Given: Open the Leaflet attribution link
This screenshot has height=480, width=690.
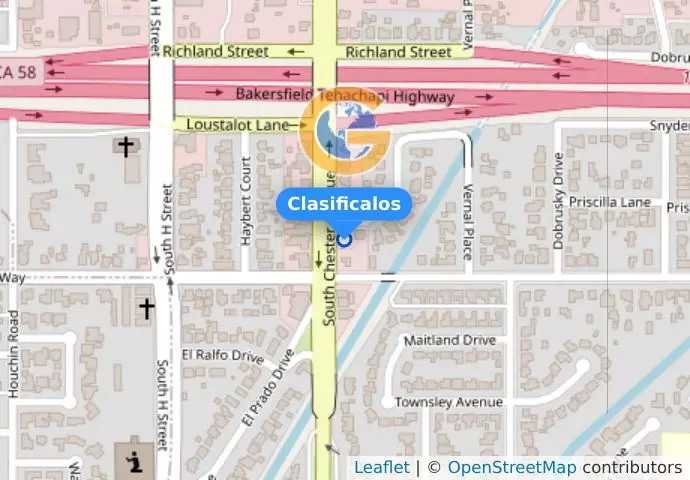Looking at the screenshot, I should click(381, 467).
